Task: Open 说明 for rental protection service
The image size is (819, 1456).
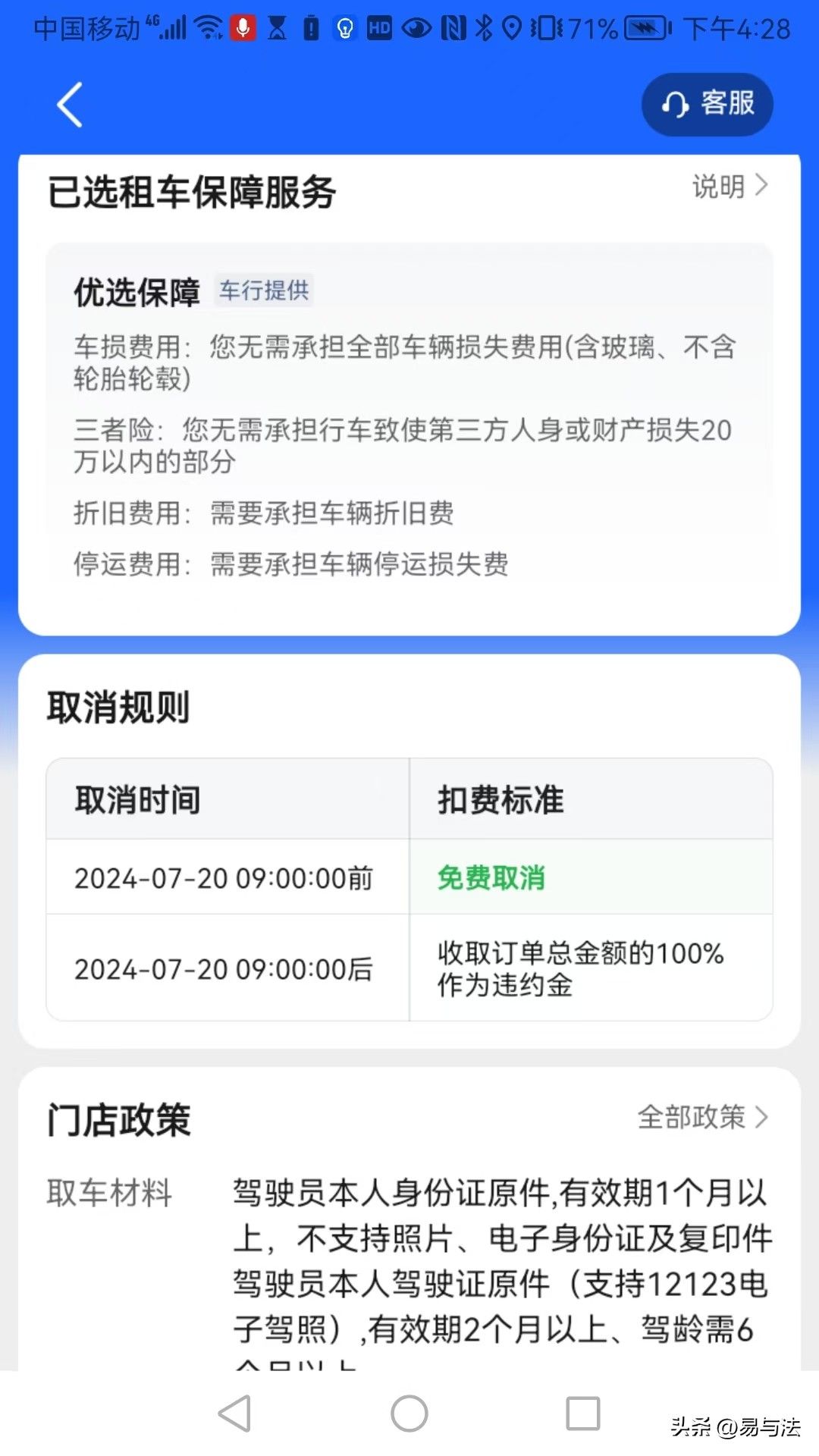Action: (730, 186)
